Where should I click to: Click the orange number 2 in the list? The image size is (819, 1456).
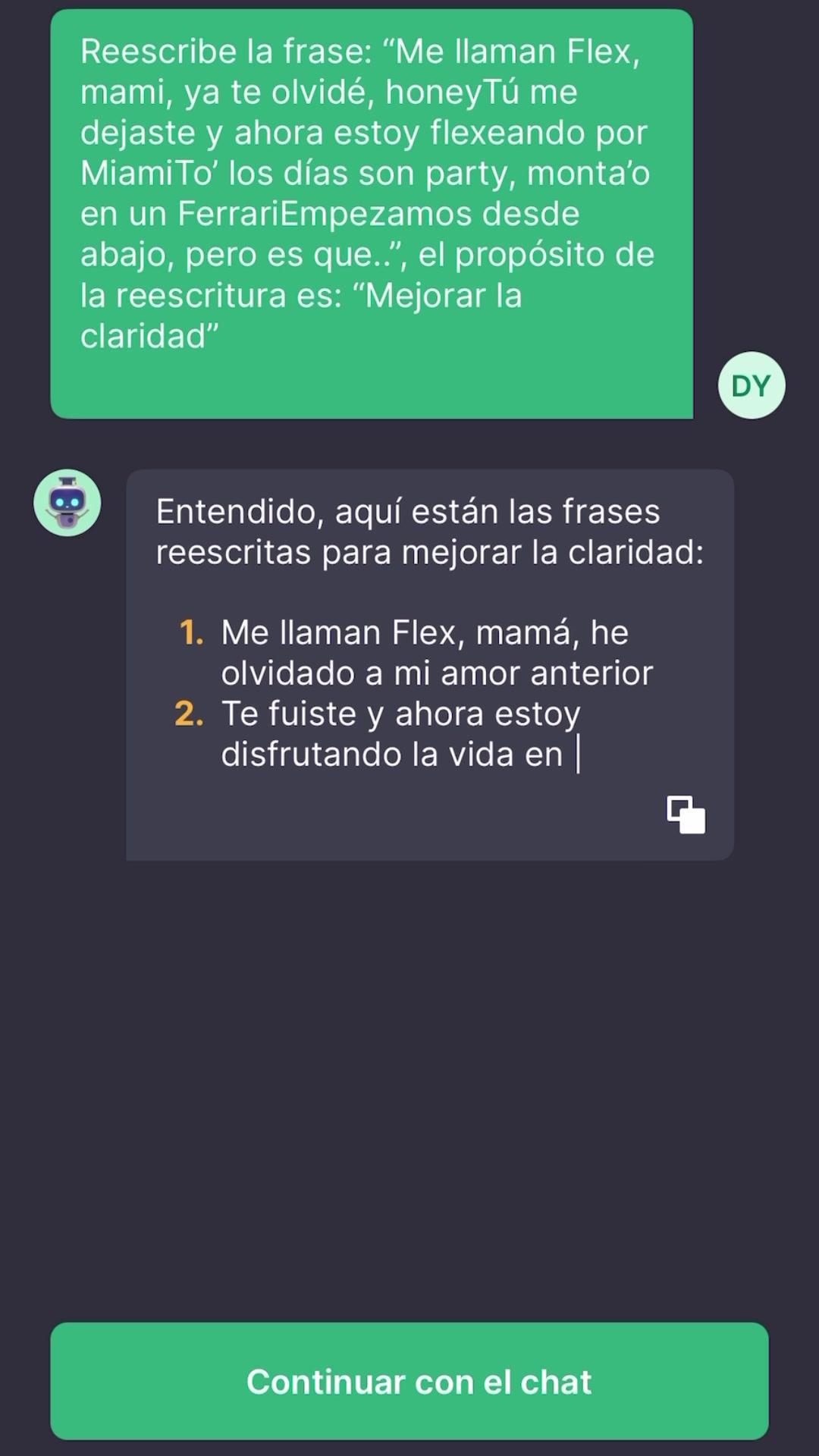(191, 713)
